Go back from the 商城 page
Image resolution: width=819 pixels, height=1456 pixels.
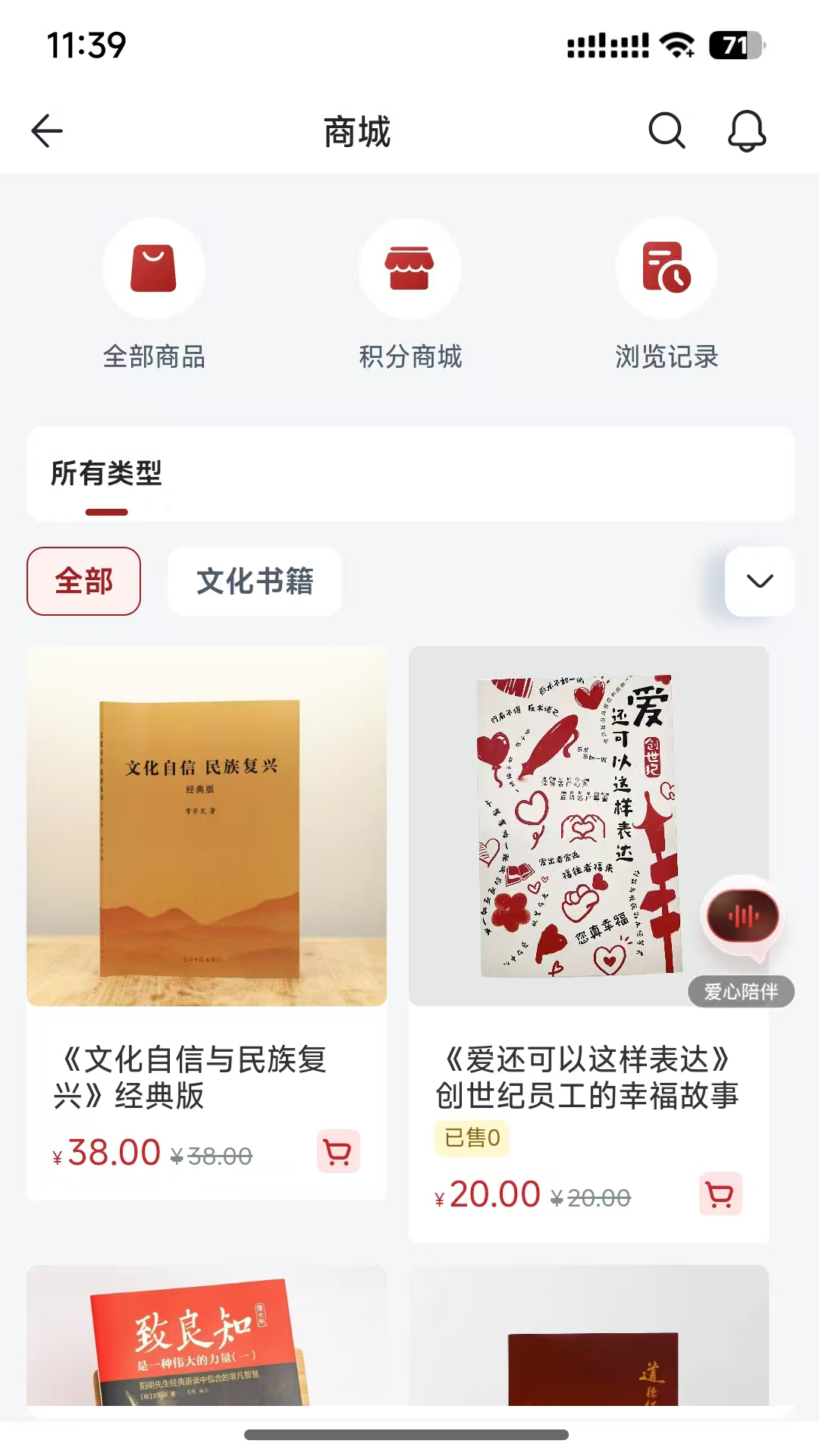[47, 131]
